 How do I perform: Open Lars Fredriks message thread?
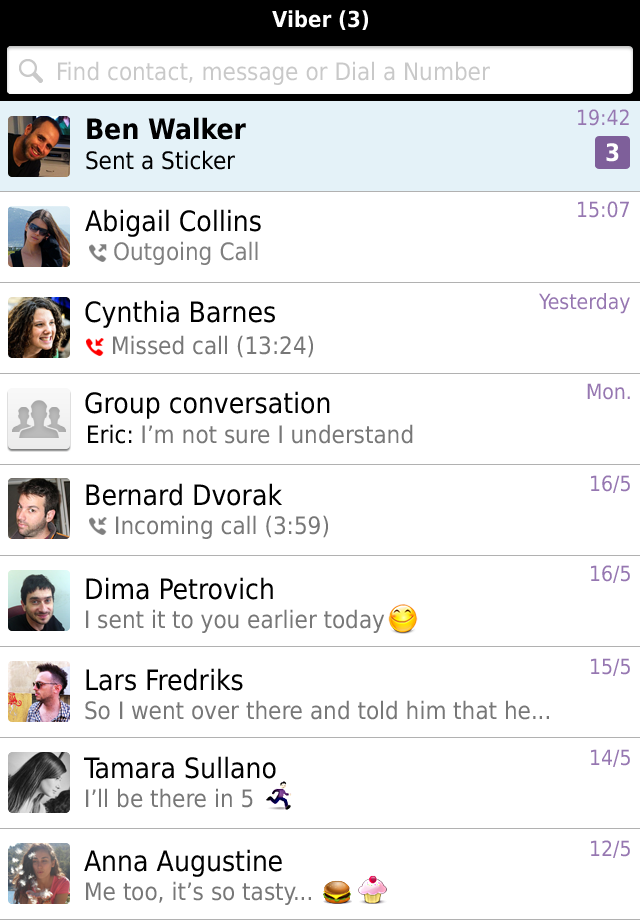[x=320, y=693]
